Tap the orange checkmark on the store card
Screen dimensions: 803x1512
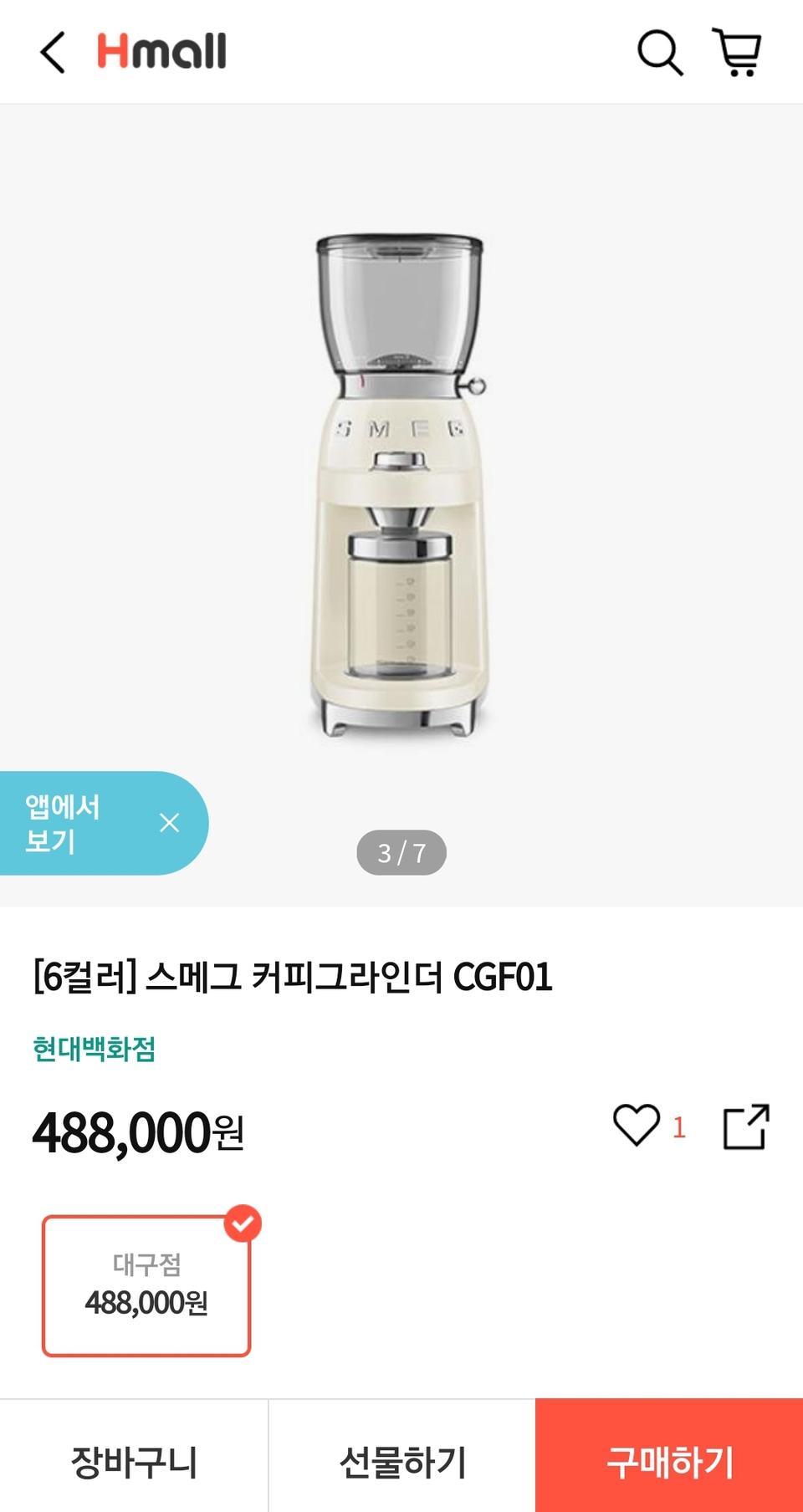click(243, 1223)
